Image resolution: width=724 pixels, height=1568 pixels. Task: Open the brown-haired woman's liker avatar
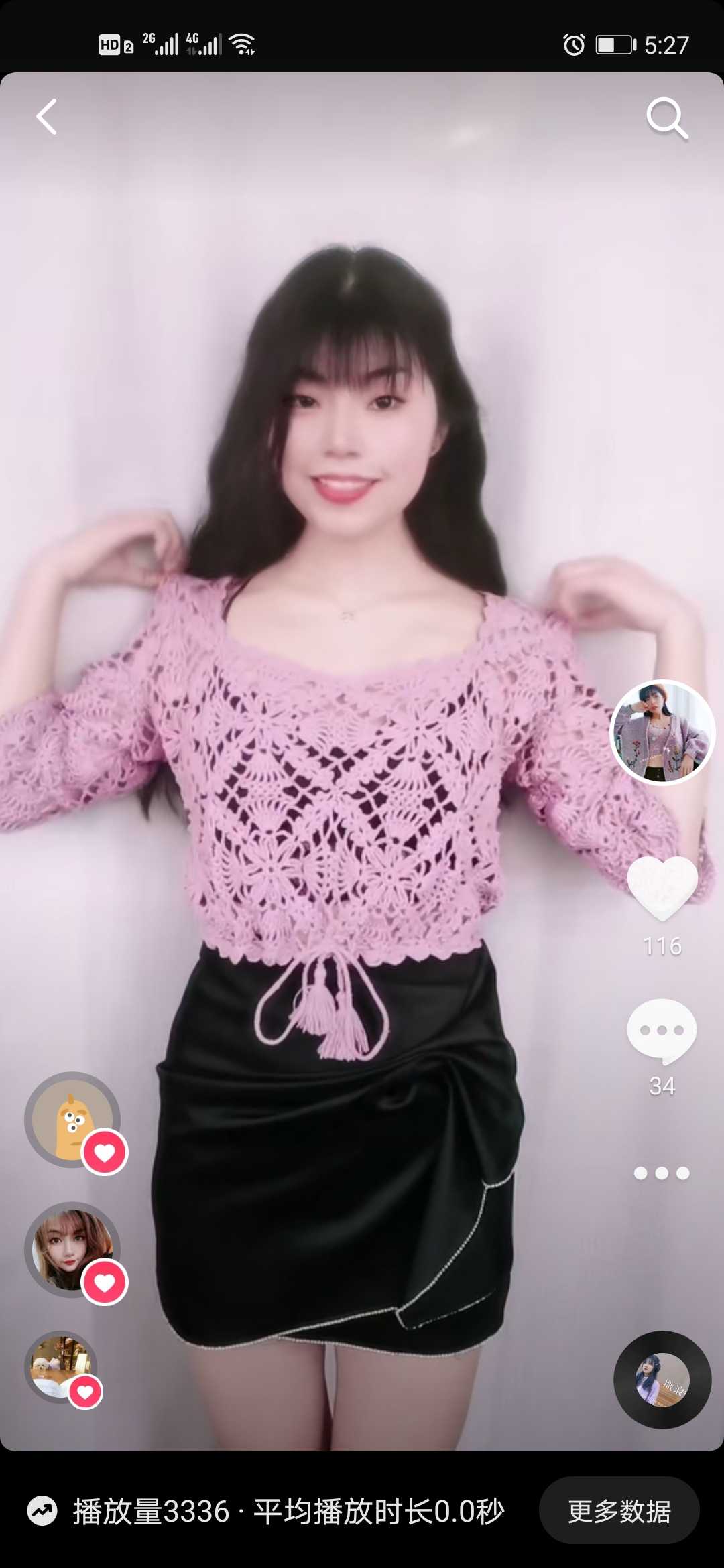point(72,1250)
